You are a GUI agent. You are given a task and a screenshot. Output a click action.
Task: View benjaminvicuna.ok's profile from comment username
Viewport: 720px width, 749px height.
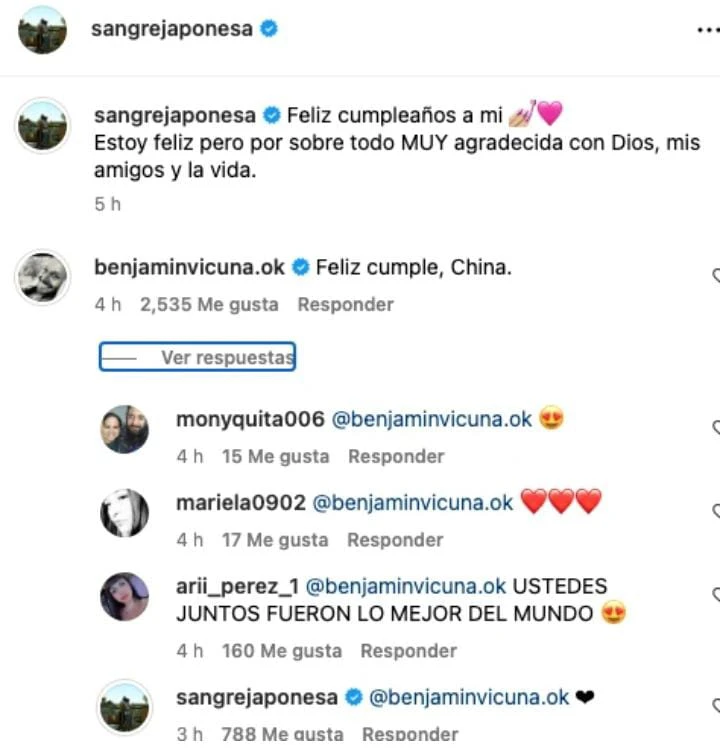[190, 268]
